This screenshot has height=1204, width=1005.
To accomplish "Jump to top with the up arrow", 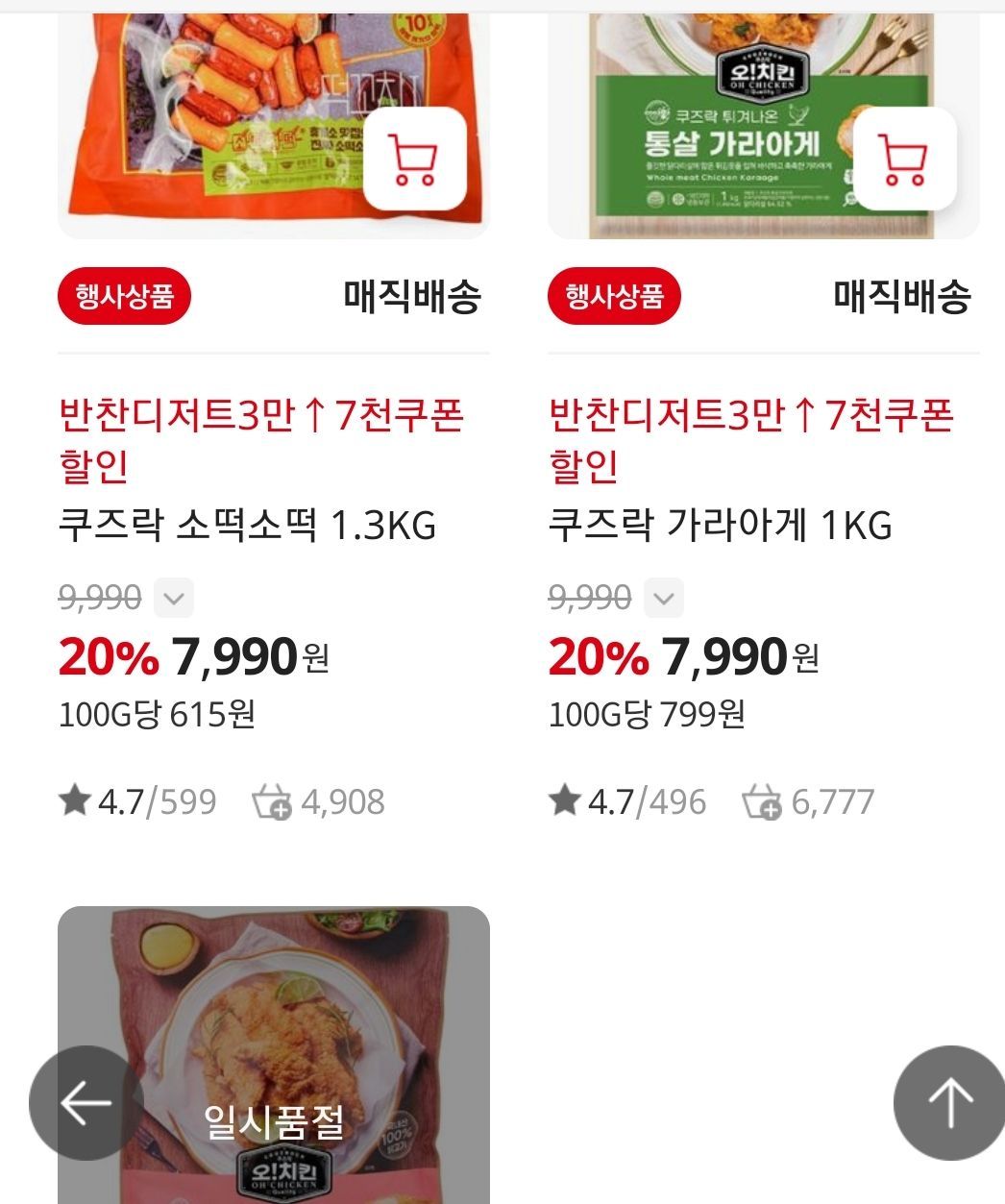I will click(949, 1102).
